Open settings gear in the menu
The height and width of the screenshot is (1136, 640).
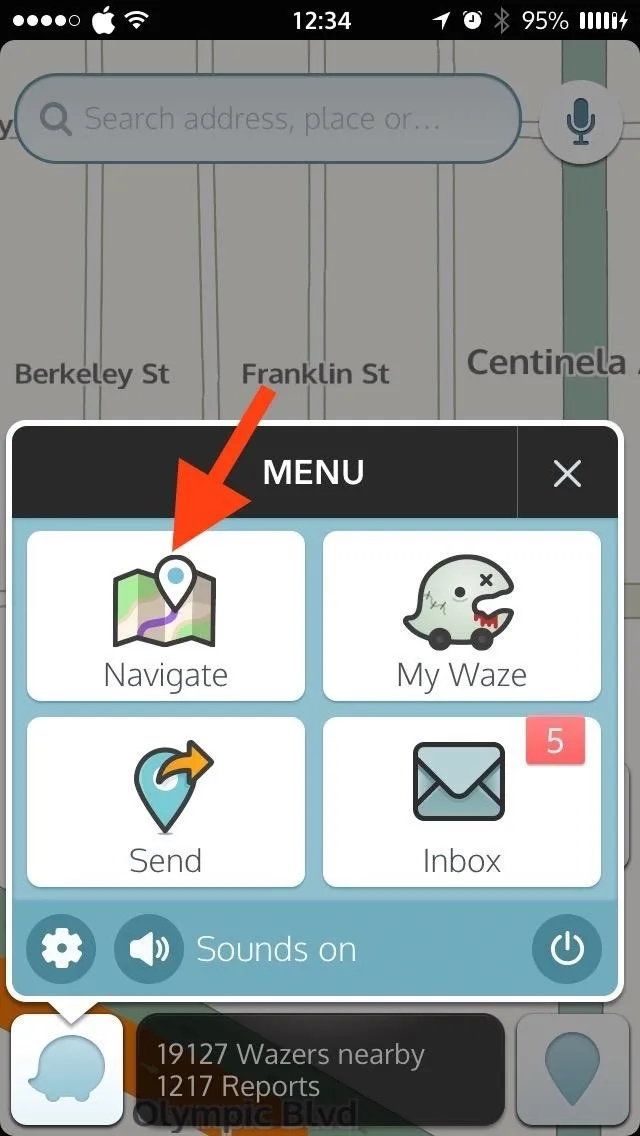61,948
